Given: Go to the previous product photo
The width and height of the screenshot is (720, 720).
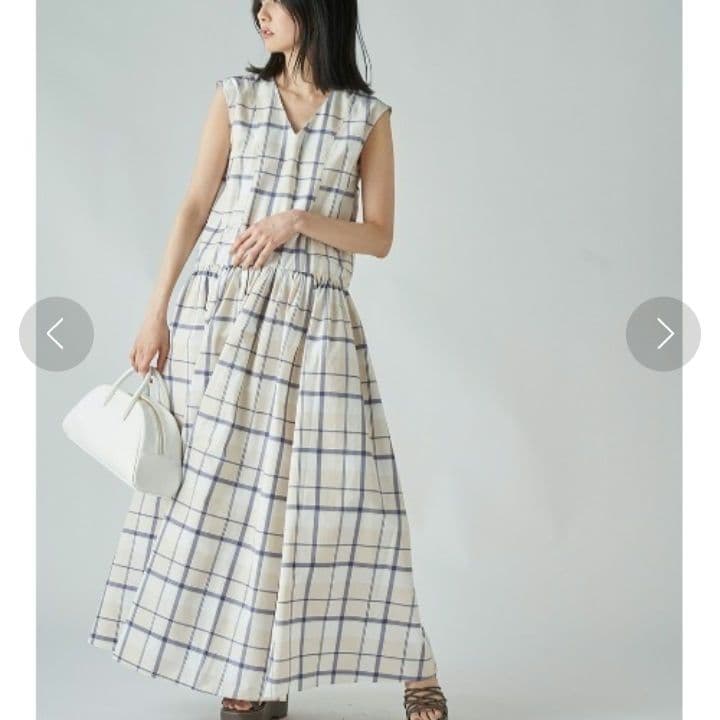Looking at the screenshot, I should [x=56, y=334].
